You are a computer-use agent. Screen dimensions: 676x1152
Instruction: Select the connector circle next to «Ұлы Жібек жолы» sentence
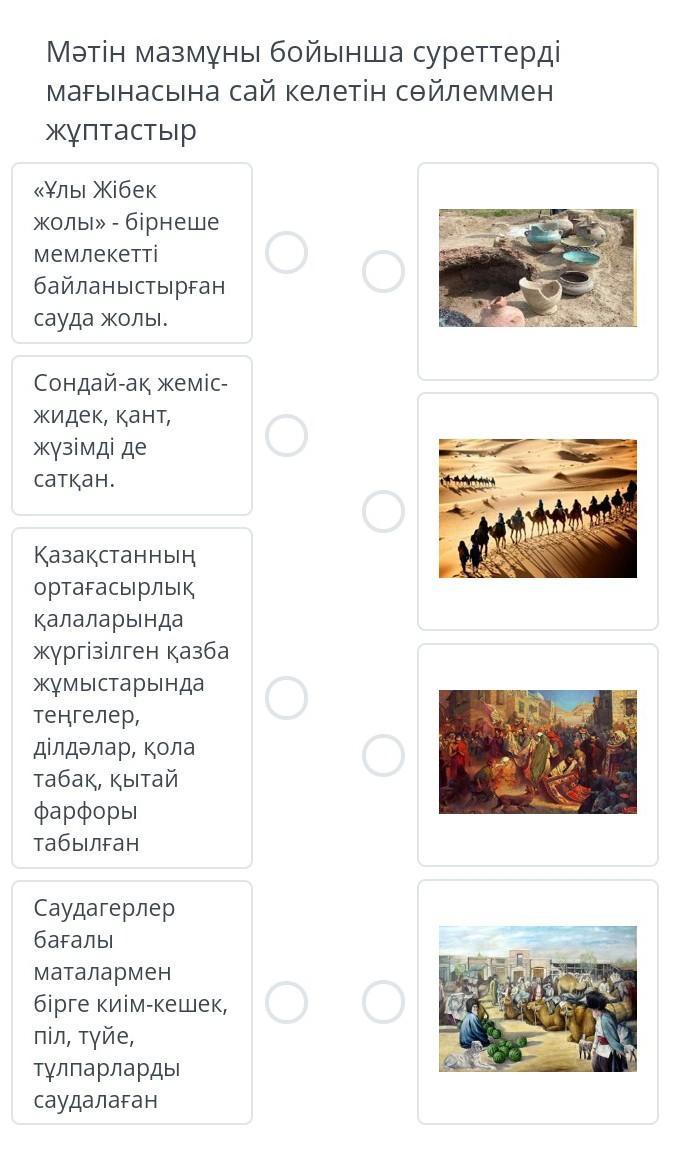tap(286, 253)
